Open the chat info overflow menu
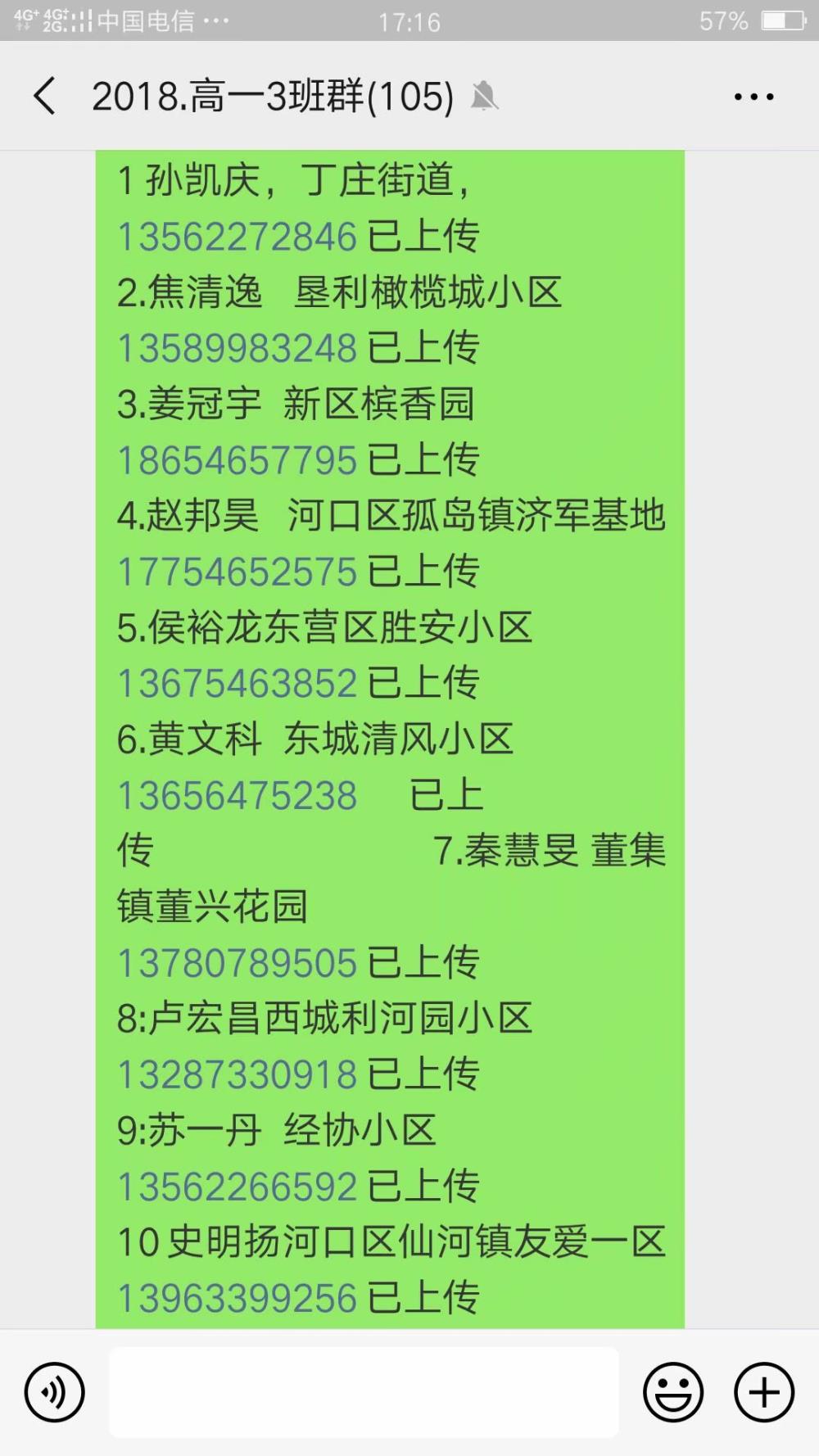Viewport: 819px width, 1456px height. point(754,97)
